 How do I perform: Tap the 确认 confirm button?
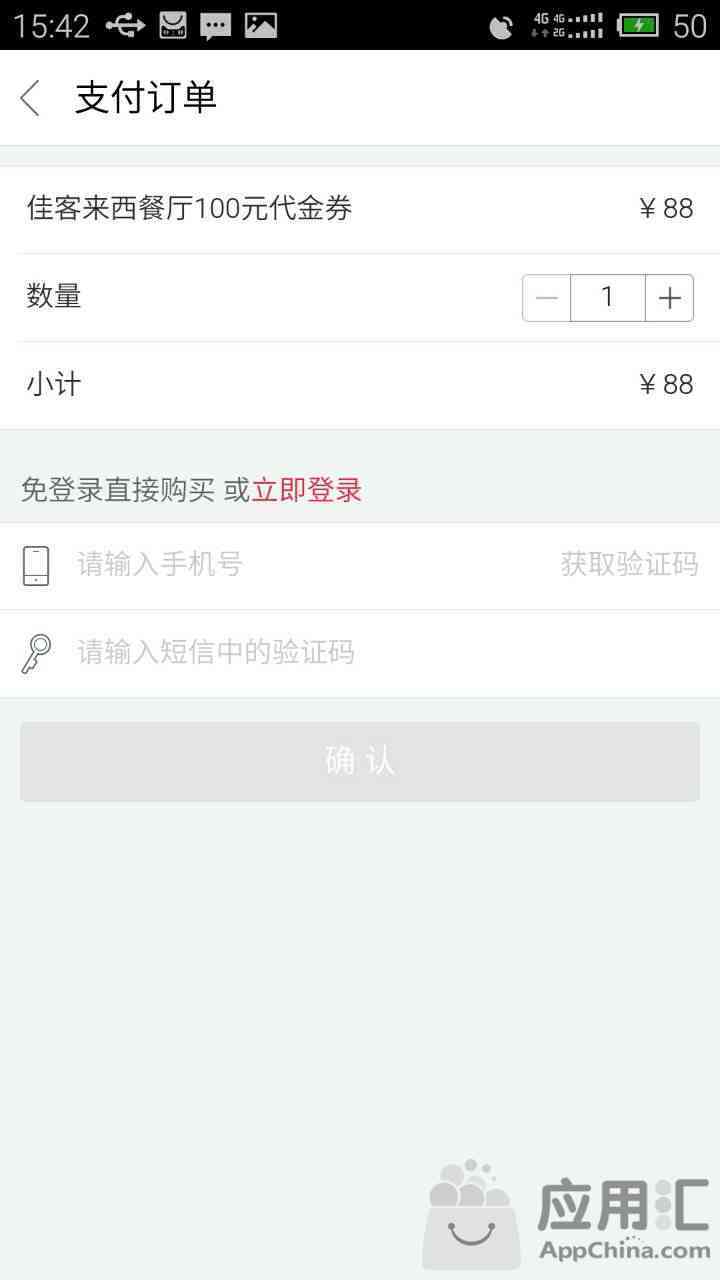(360, 762)
